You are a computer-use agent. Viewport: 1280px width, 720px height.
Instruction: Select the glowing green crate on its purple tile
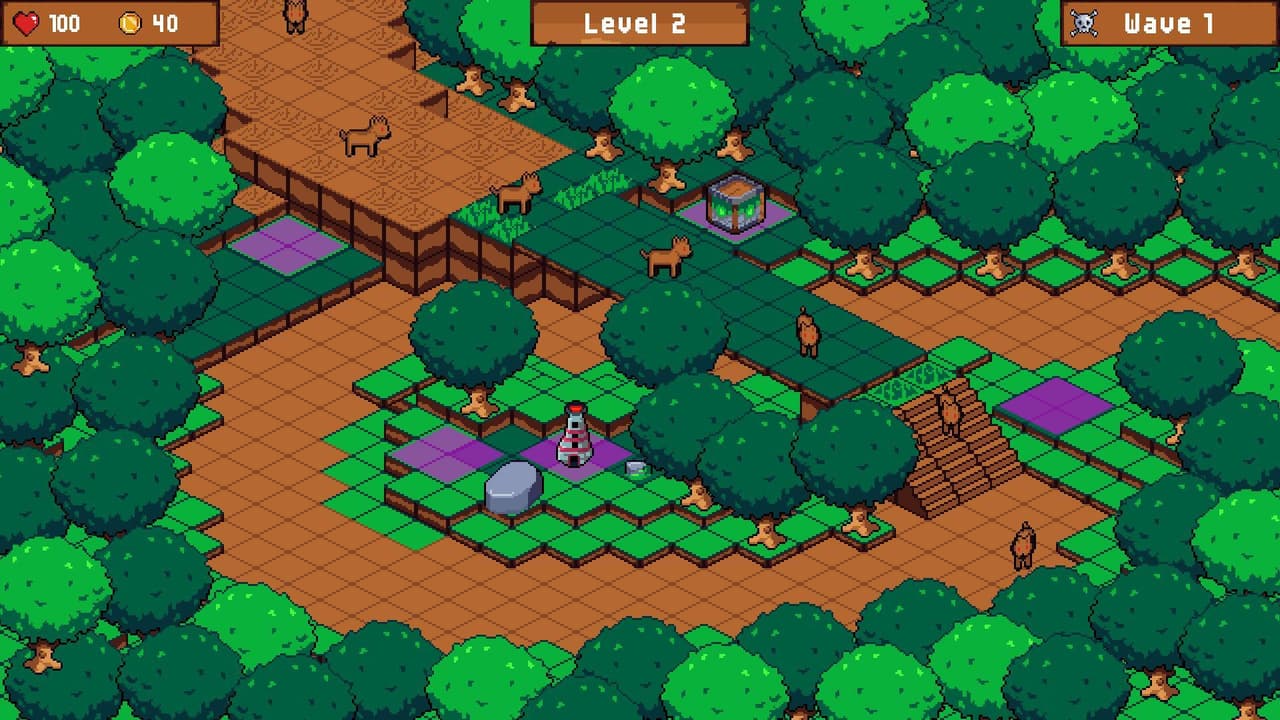click(736, 204)
